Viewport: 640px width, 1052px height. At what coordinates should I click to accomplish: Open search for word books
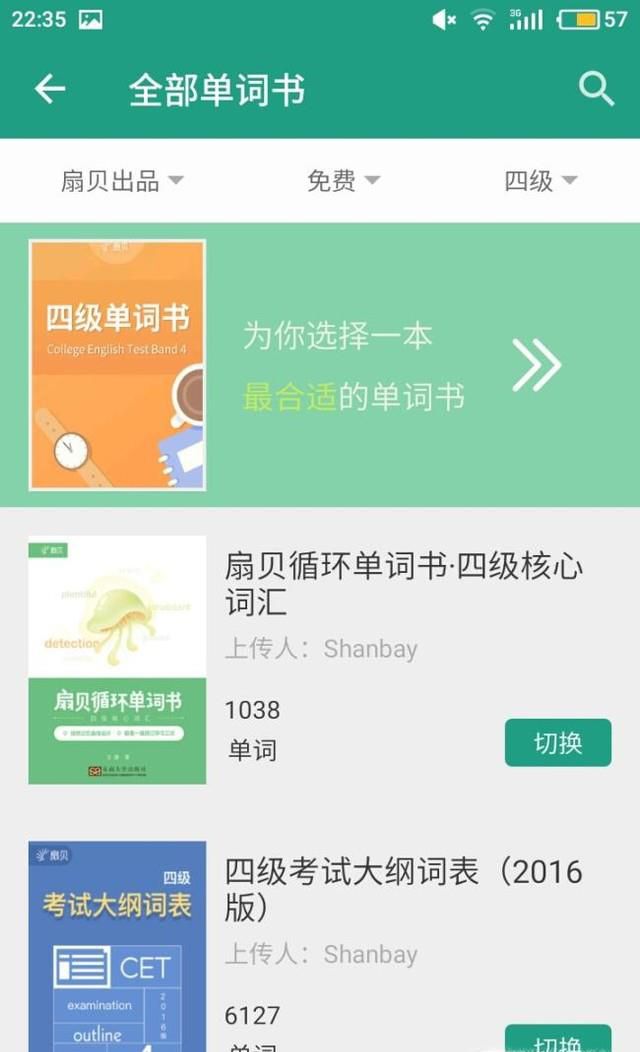pos(596,89)
